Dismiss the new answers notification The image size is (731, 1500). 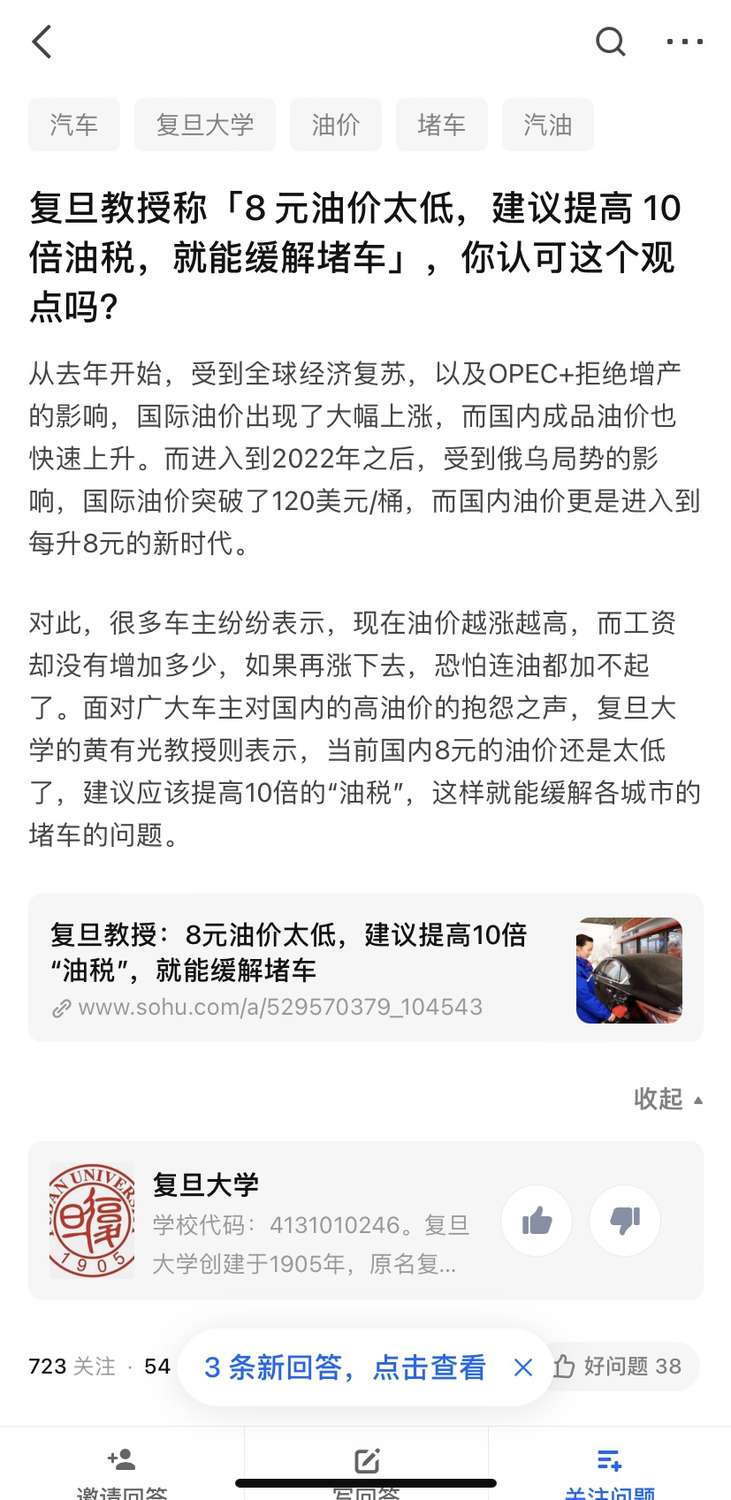(523, 1367)
